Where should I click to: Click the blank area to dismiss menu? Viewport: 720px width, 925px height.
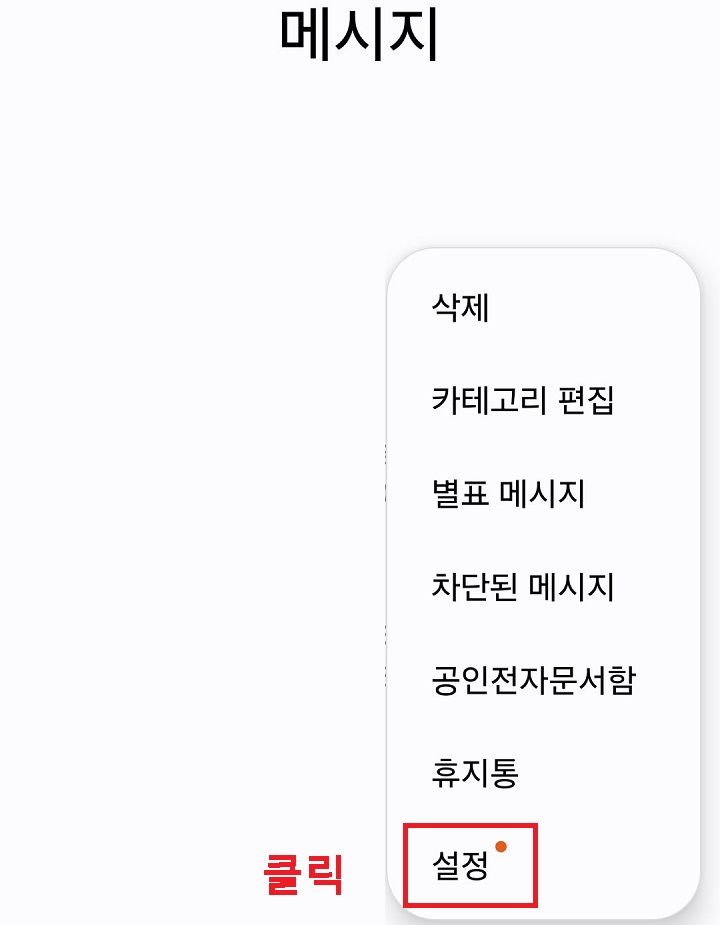(150, 400)
